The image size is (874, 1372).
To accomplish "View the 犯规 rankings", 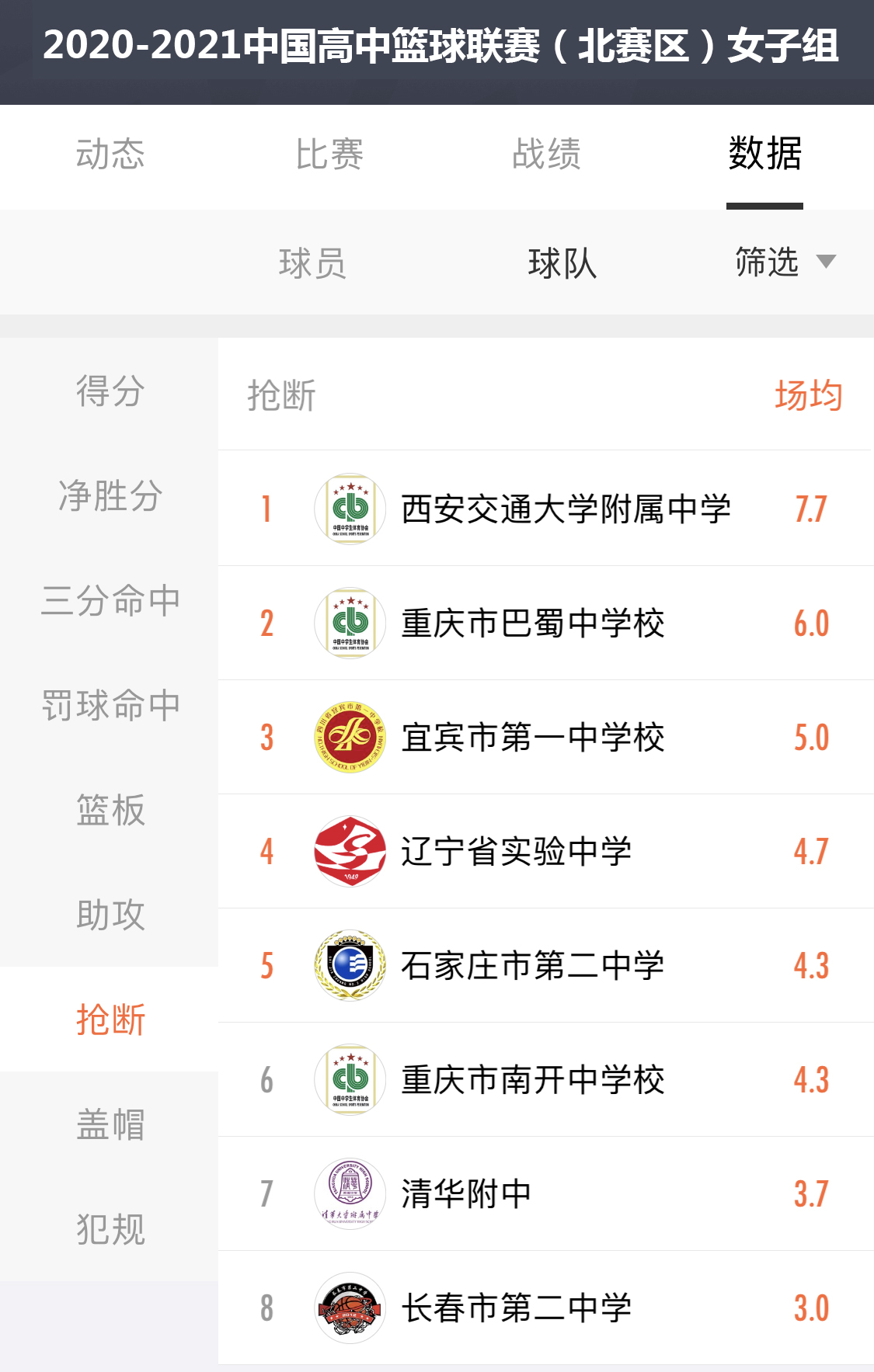I will (110, 1230).
